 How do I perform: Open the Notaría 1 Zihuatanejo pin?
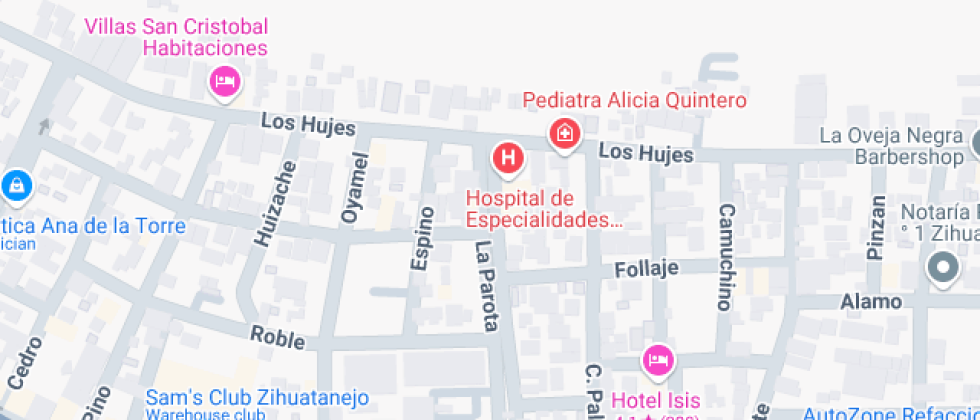[x=942, y=267]
